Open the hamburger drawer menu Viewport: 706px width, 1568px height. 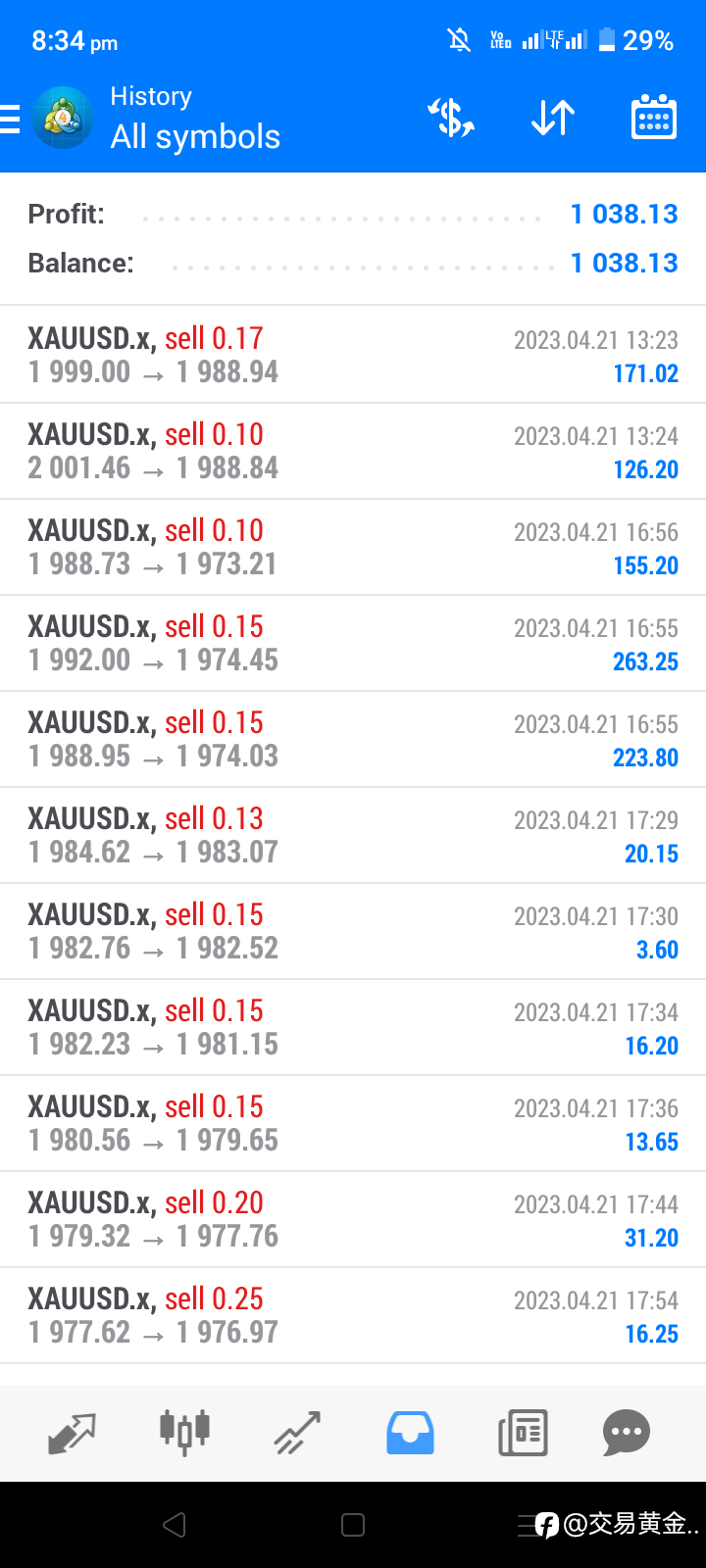[x=10, y=119]
